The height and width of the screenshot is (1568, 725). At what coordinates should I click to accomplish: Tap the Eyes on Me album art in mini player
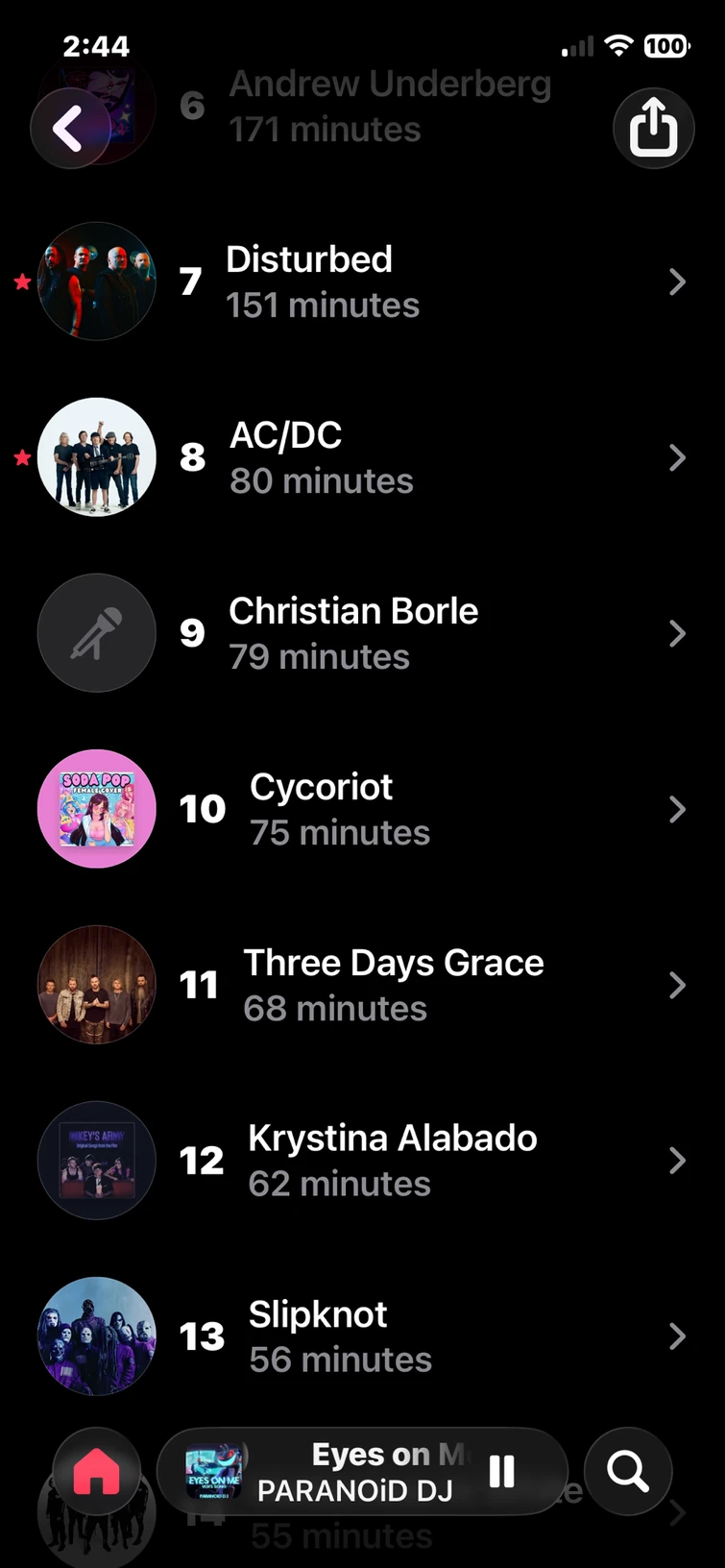[x=207, y=1471]
